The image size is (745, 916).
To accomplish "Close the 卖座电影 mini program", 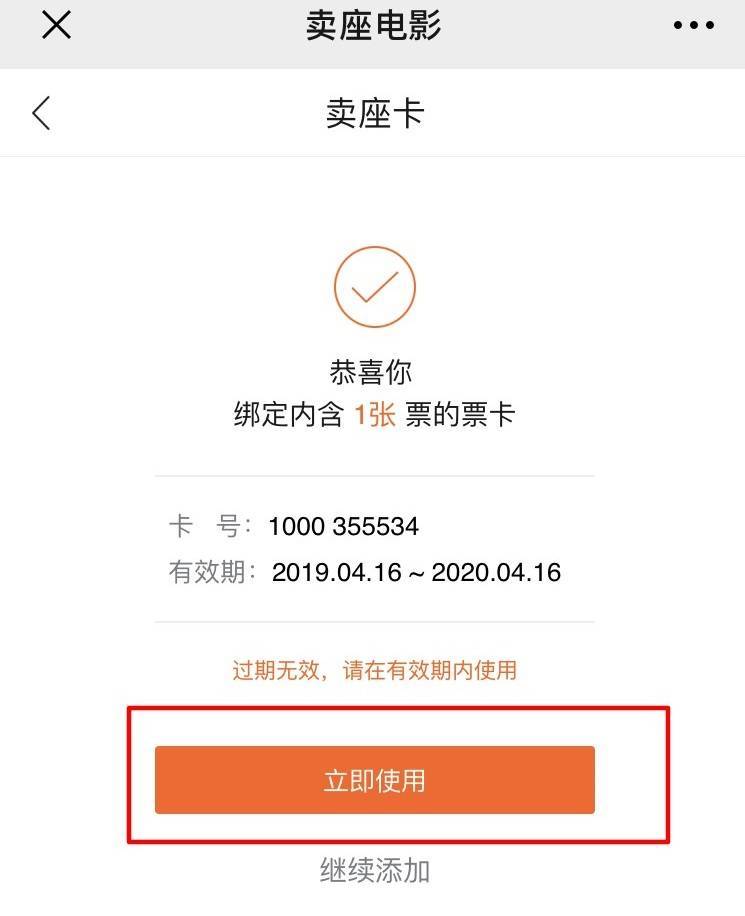I will click(56, 26).
